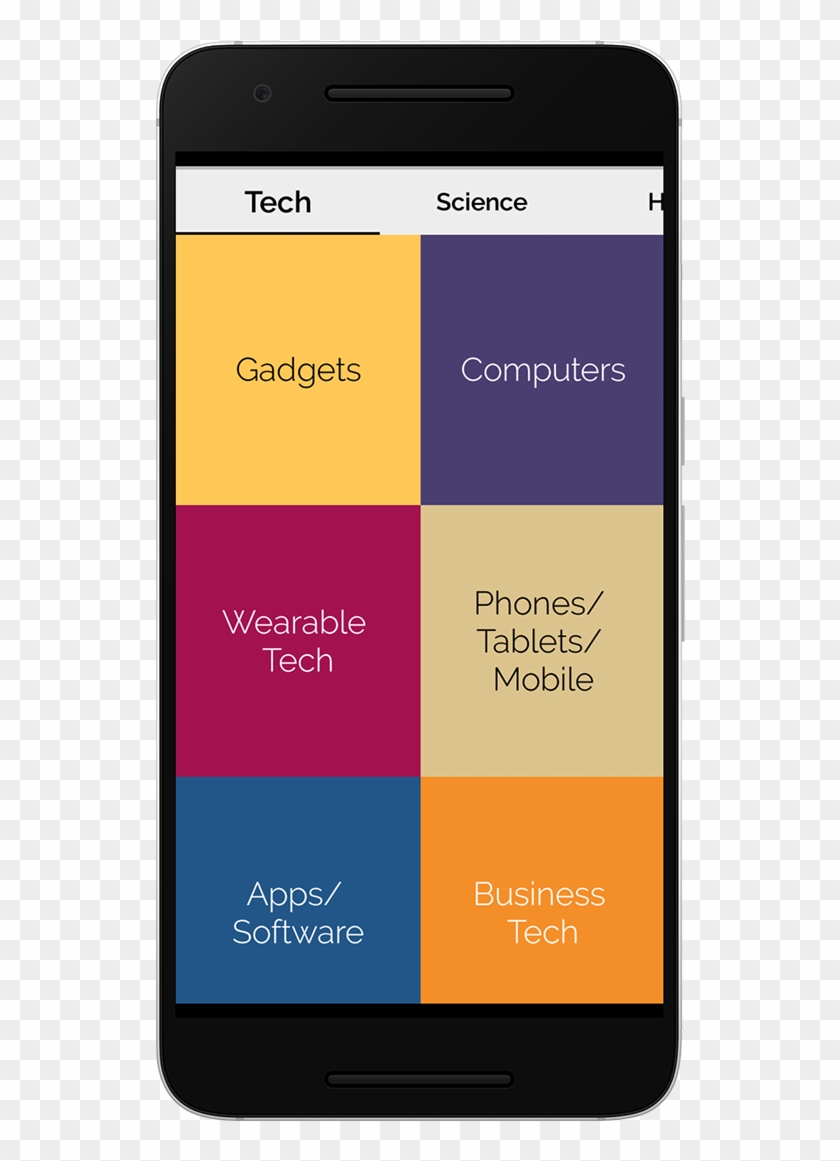Switch to the Science tab
Image resolution: width=840 pixels, height=1161 pixels.
(x=483, y=202)
